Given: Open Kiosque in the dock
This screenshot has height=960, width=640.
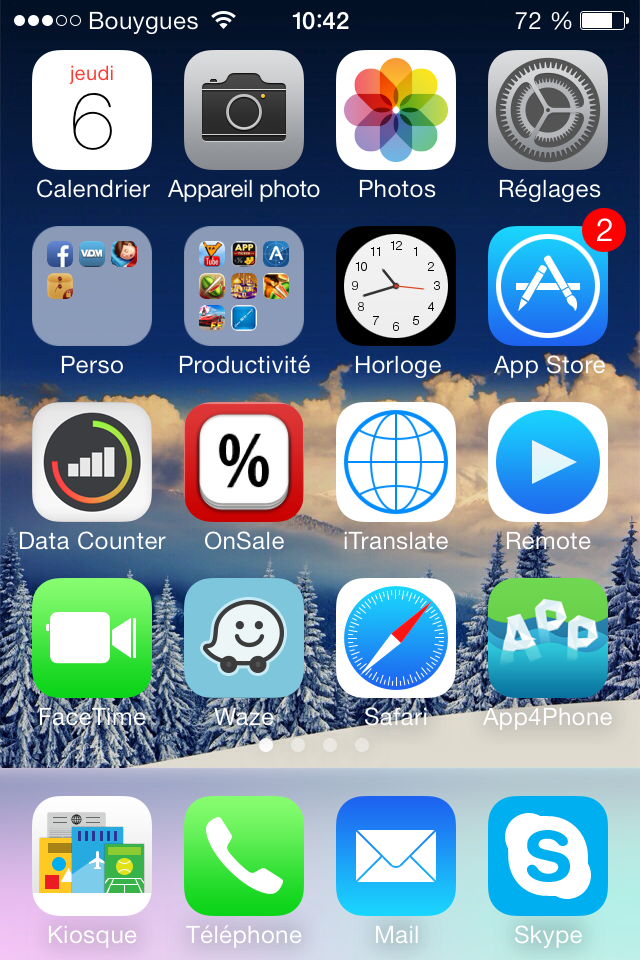Looking at the screenshot, I should 92,856.
